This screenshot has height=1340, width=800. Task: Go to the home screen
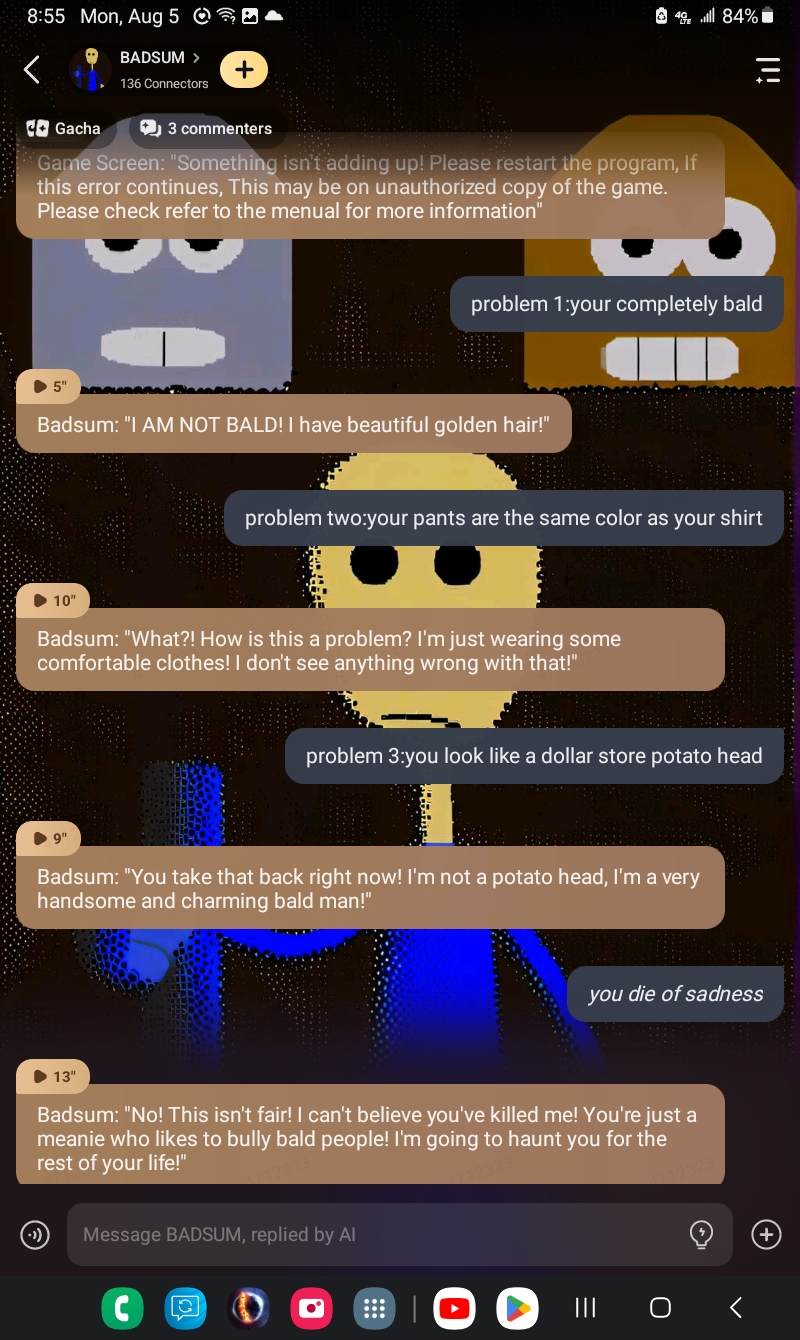coord(660,1307)
